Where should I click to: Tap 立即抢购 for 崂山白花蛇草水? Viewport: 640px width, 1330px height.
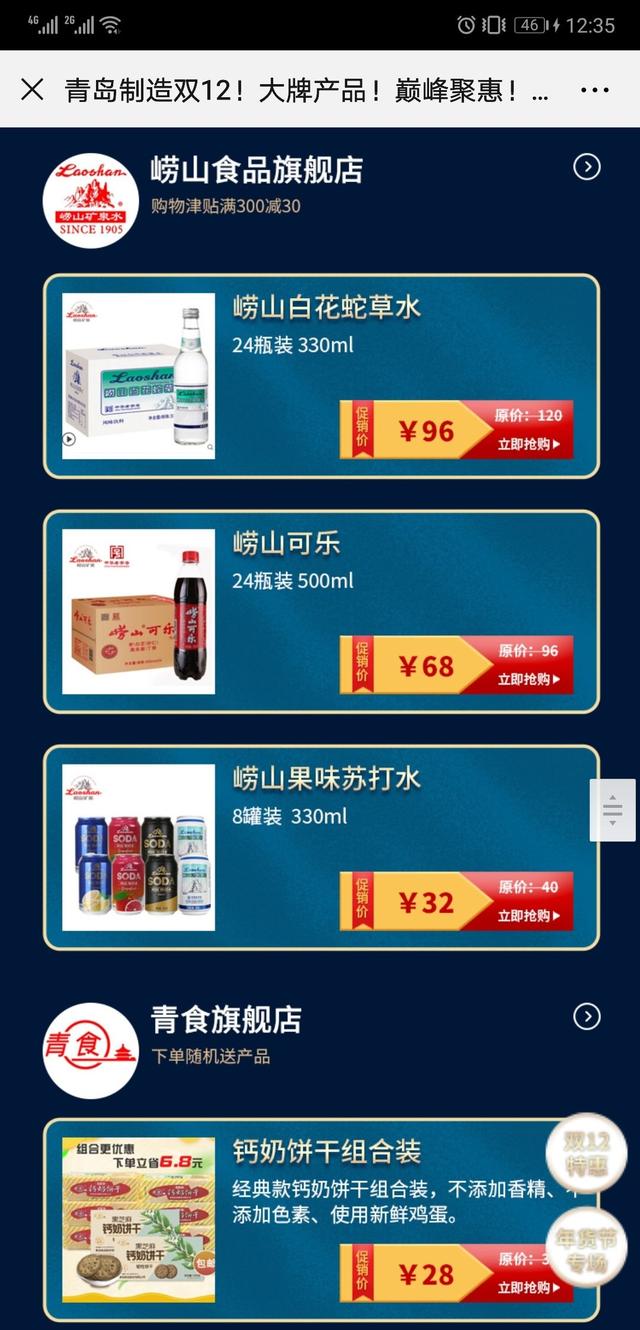529,445
